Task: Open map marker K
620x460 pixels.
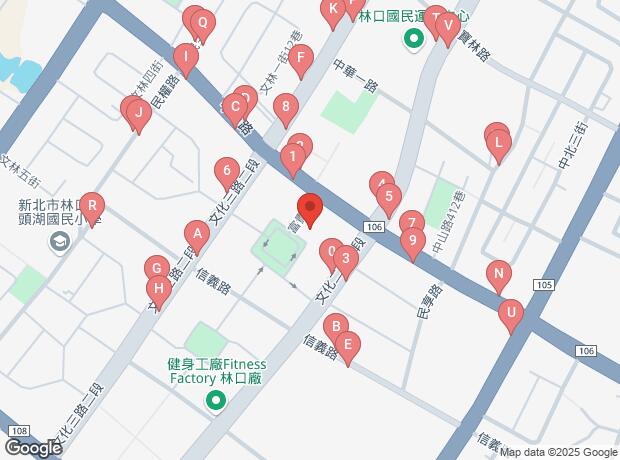Action: [x=333, y=11]
